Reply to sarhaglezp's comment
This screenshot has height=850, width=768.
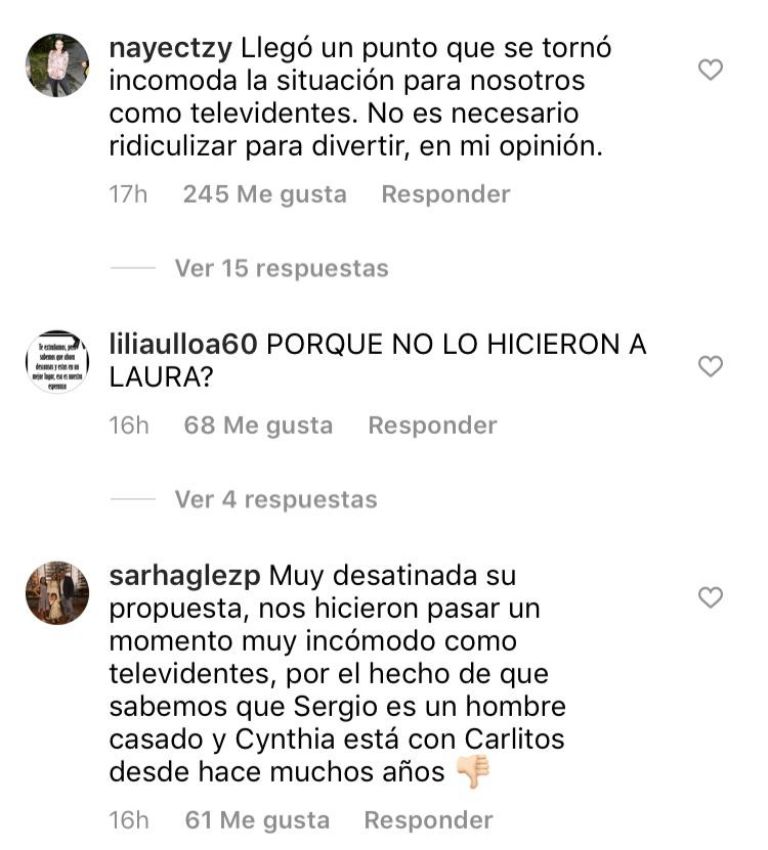click(x=428, y=821)
